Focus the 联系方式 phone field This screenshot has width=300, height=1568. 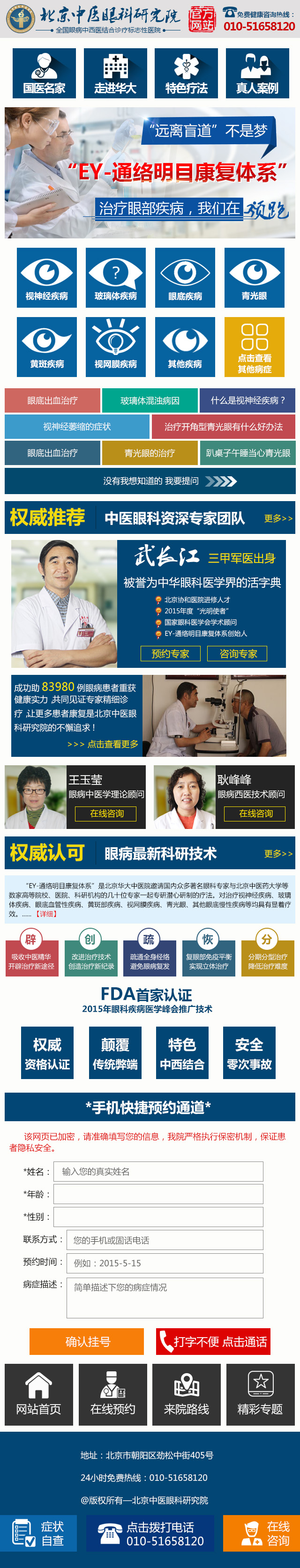(x=165, y=1240)
